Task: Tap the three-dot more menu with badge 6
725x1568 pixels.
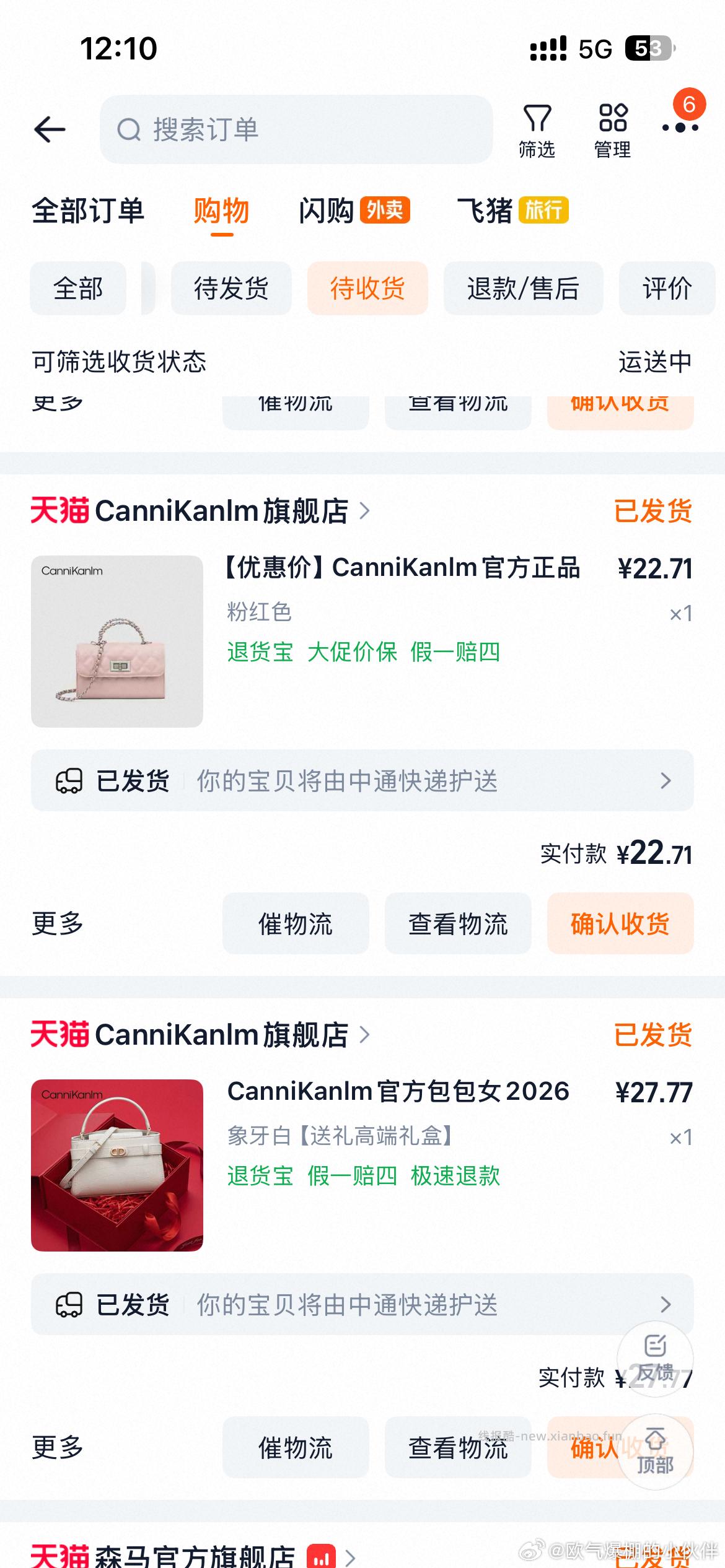Action: pos(680,127)
